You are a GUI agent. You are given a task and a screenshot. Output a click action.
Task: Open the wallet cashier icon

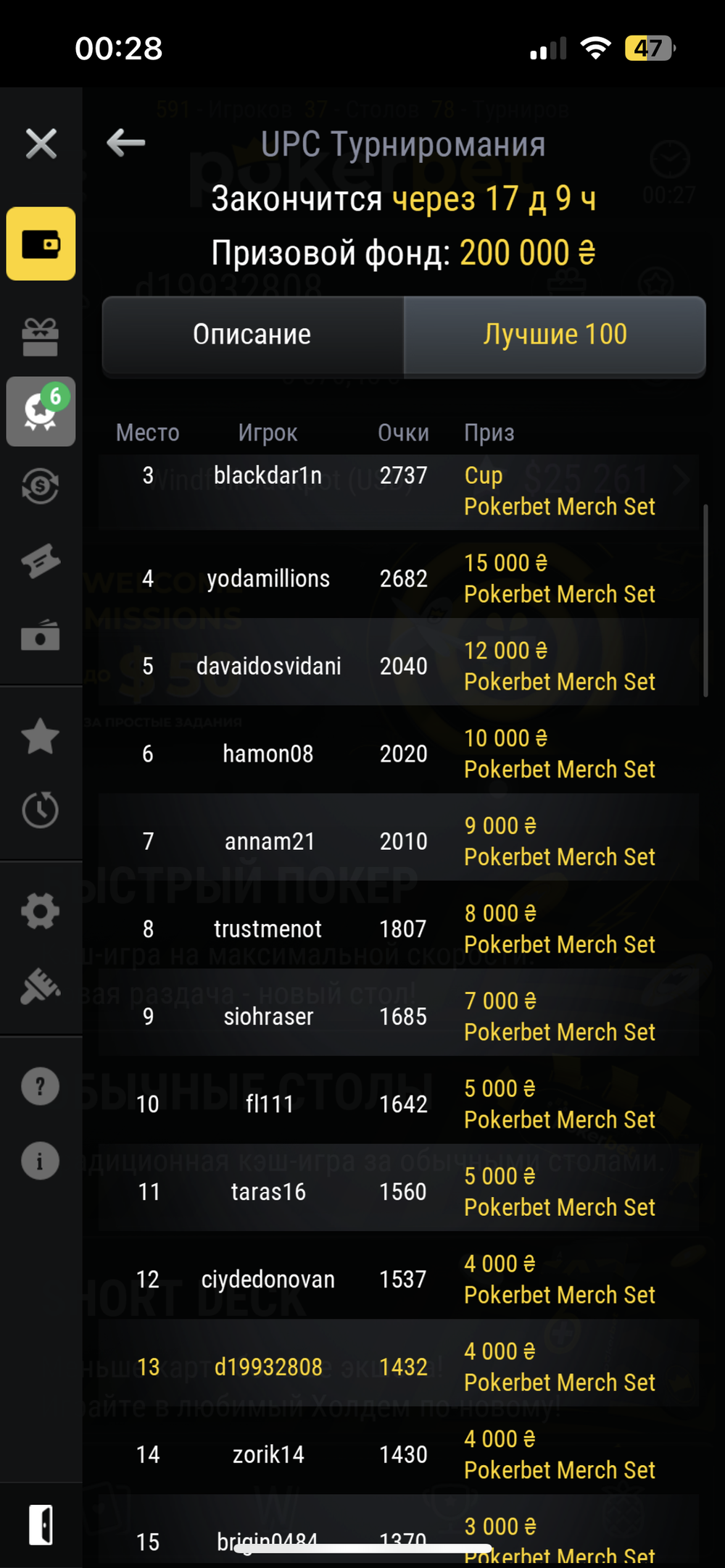(x=41, y=244)
